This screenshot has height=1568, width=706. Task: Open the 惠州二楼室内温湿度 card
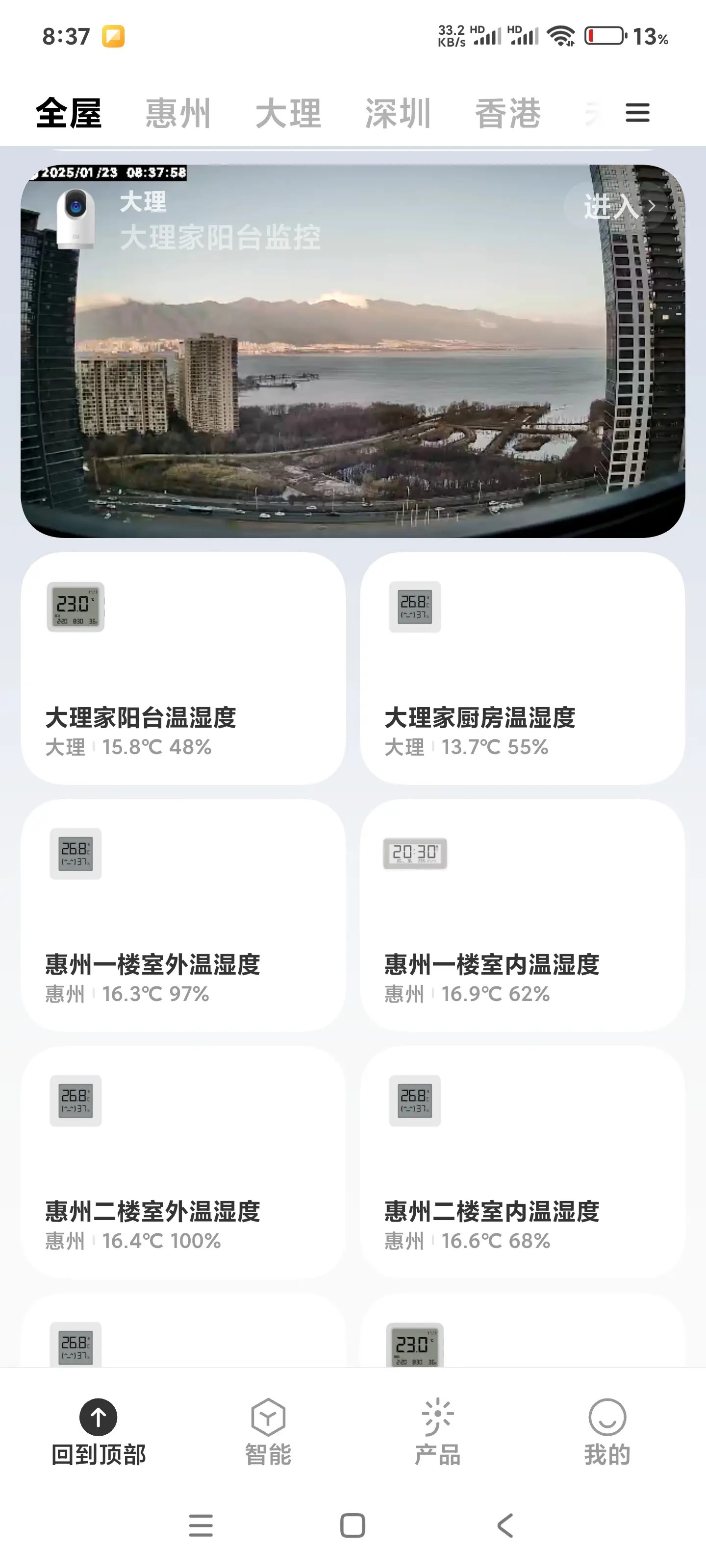click(522, 1161)
